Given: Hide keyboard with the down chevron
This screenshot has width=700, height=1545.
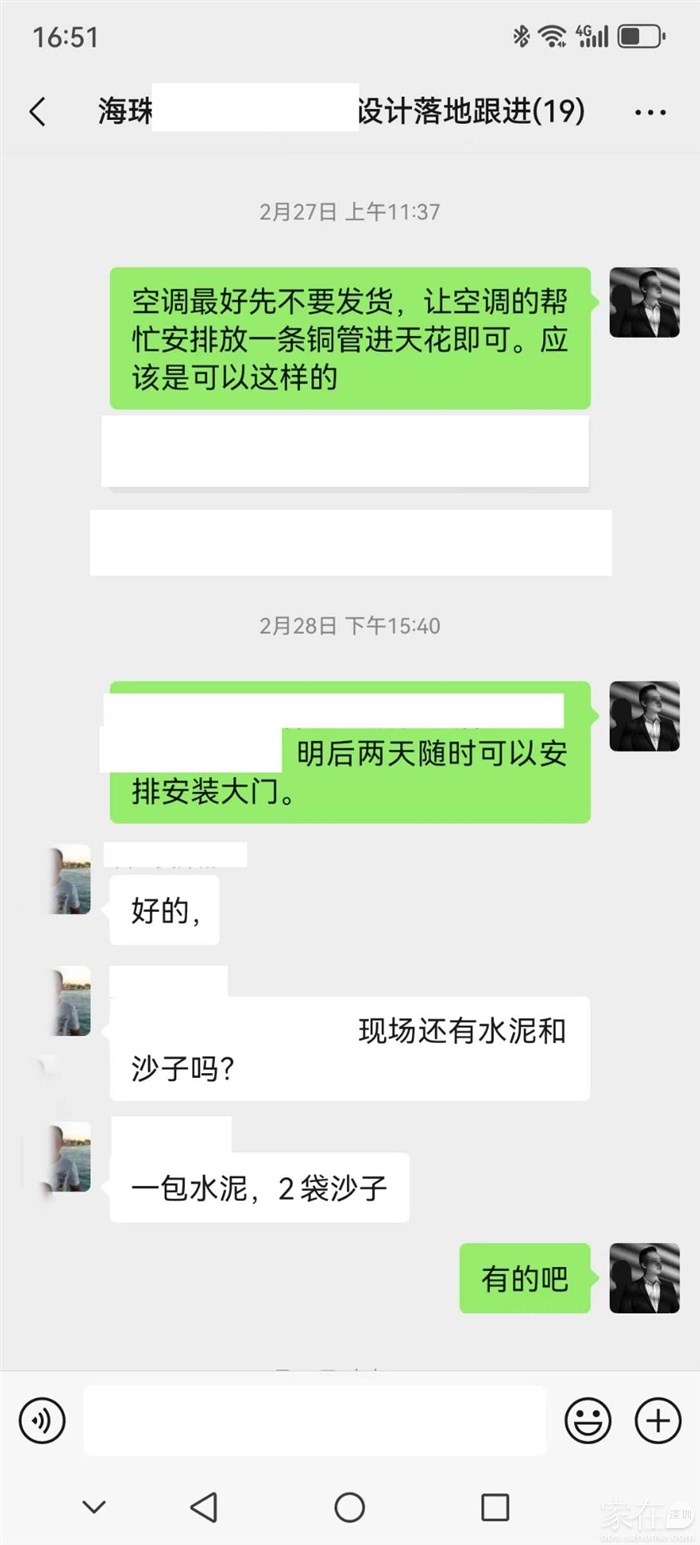Looking at the screenshot, I should [x=94, y=1507].
